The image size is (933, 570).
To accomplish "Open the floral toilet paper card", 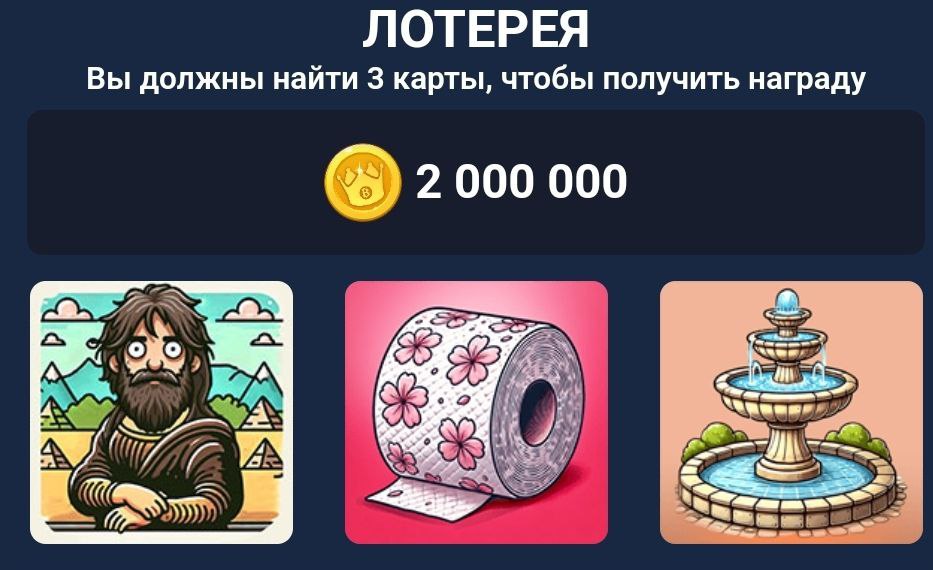I will click(x=476, y=412).
